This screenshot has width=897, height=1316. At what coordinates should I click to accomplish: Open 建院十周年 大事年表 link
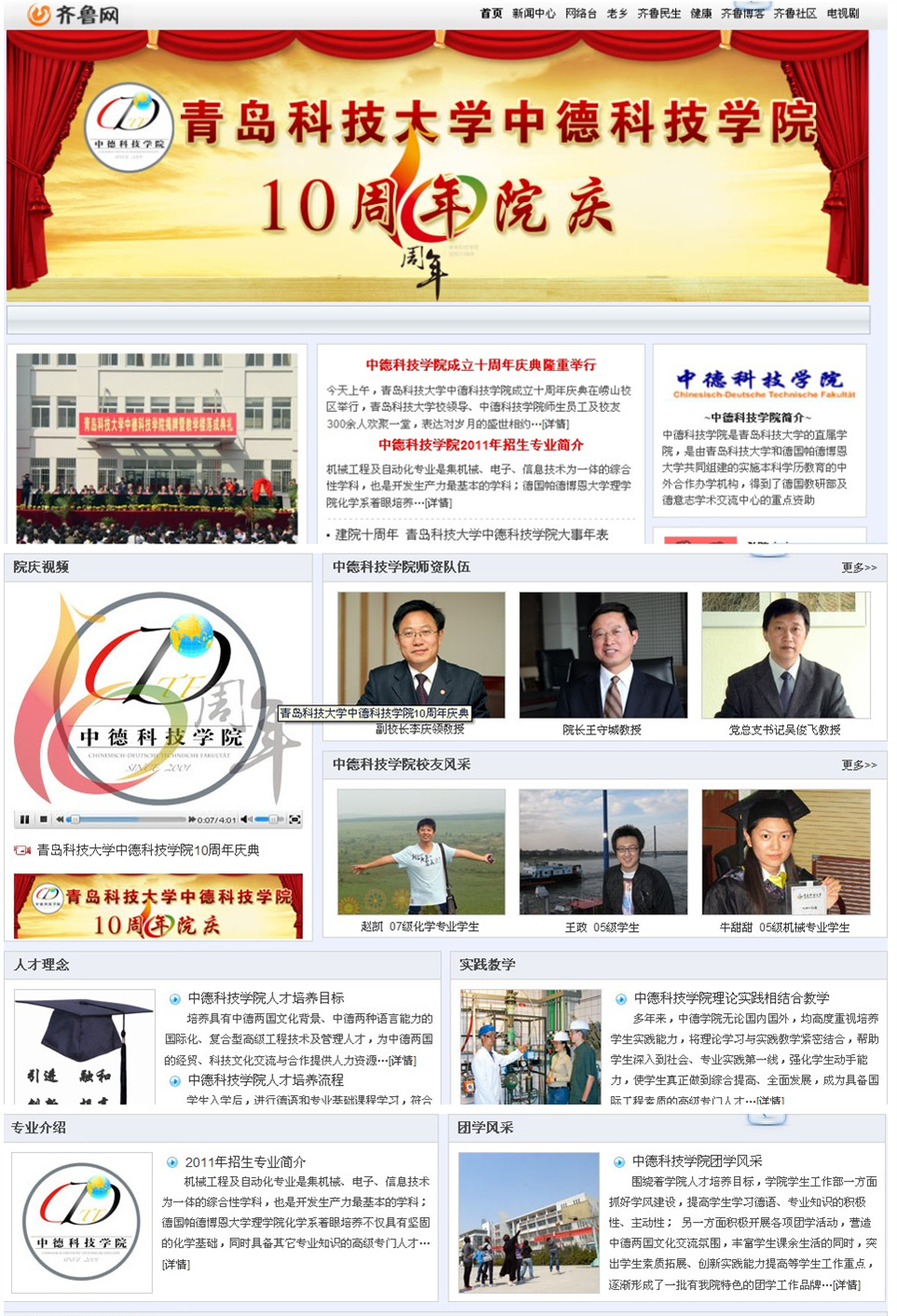471,534
